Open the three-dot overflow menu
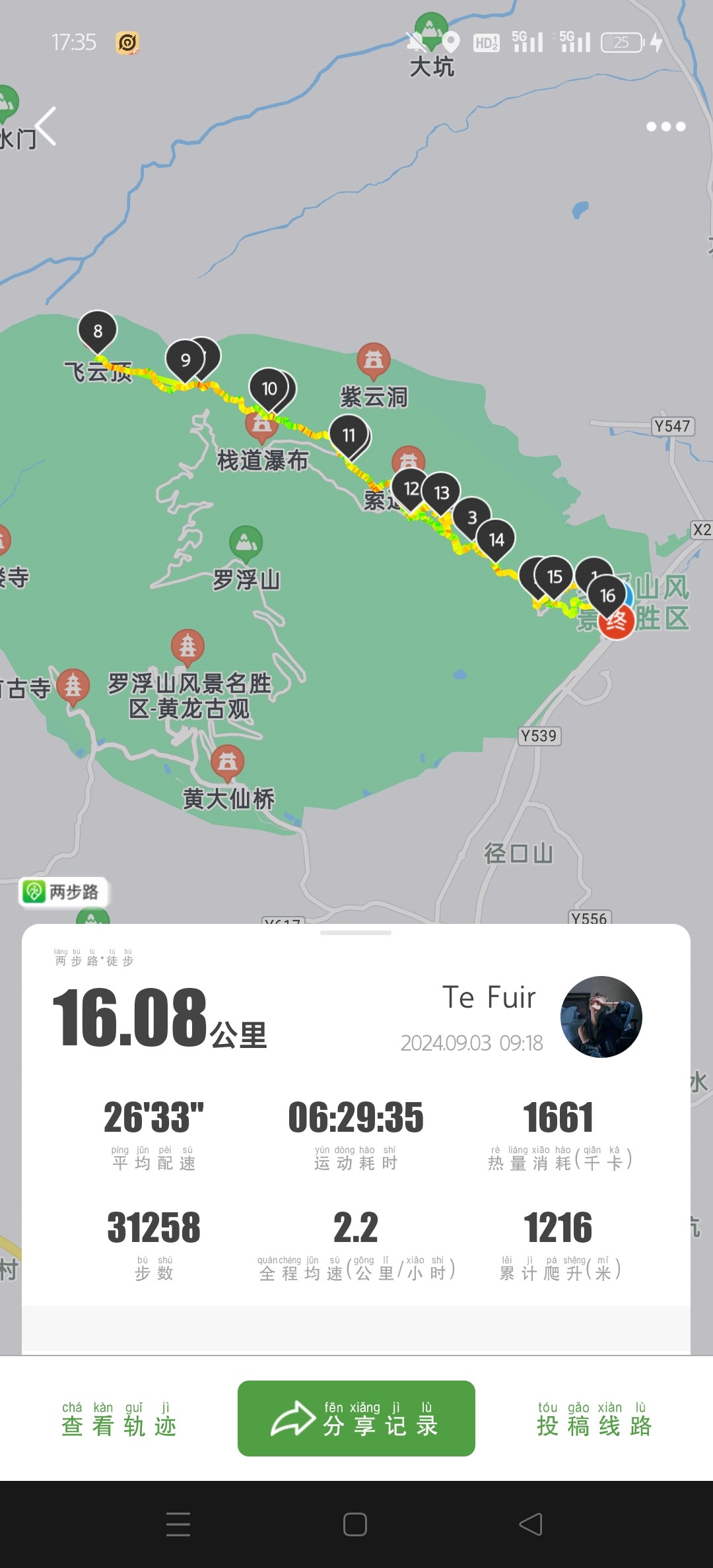This screenshot has width=713, height=1568. click(x=665, y=127)
